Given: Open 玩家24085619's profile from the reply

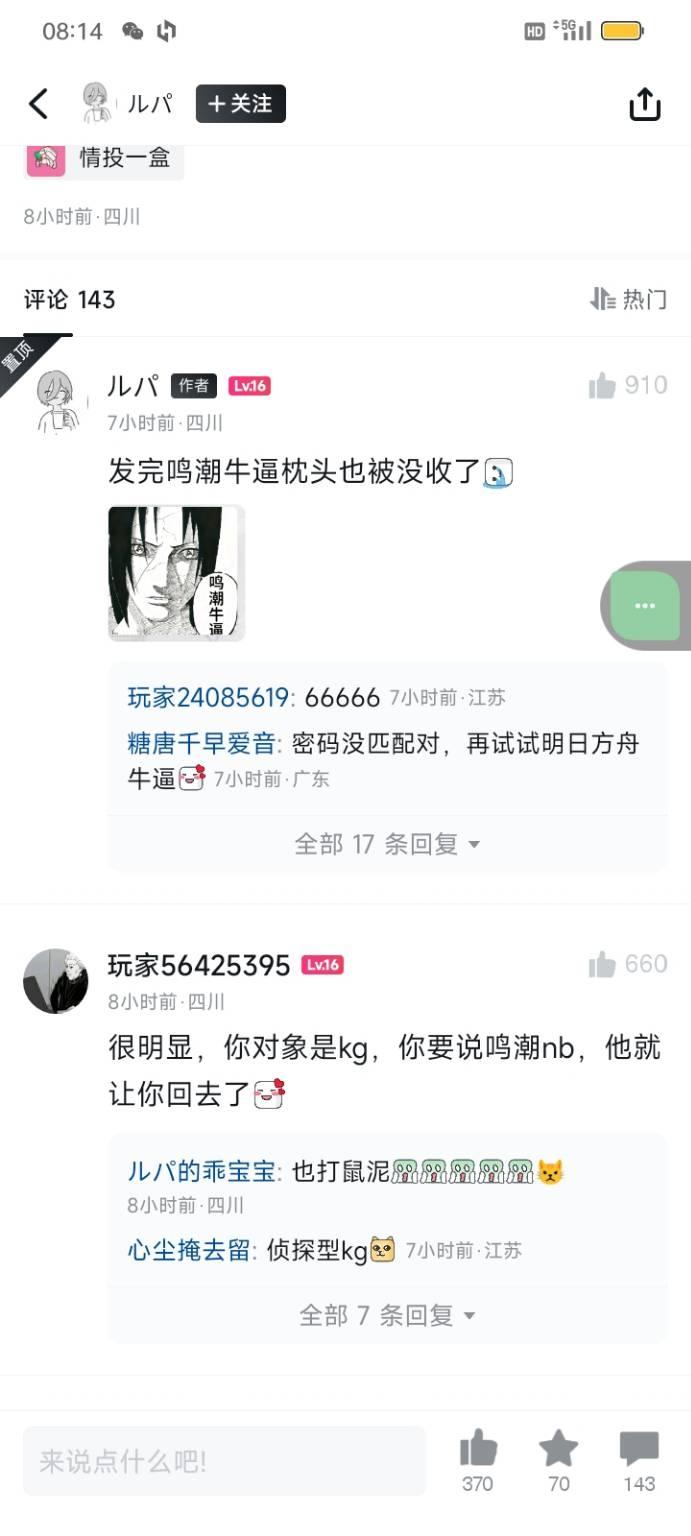Looking at the screenshot, I should click(209, 697).
